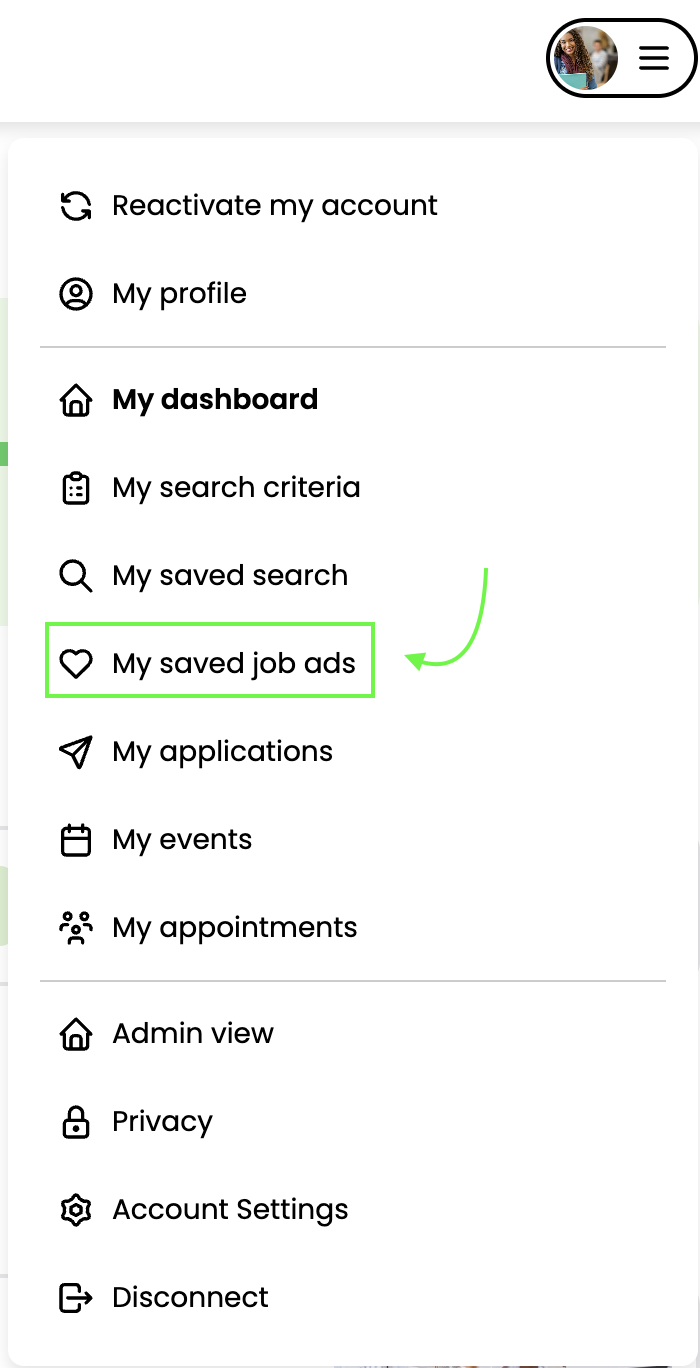Image resolution: width=700 pixels, height=1368 pixels.
Task: Go to My dashboard
Action: 214,400
